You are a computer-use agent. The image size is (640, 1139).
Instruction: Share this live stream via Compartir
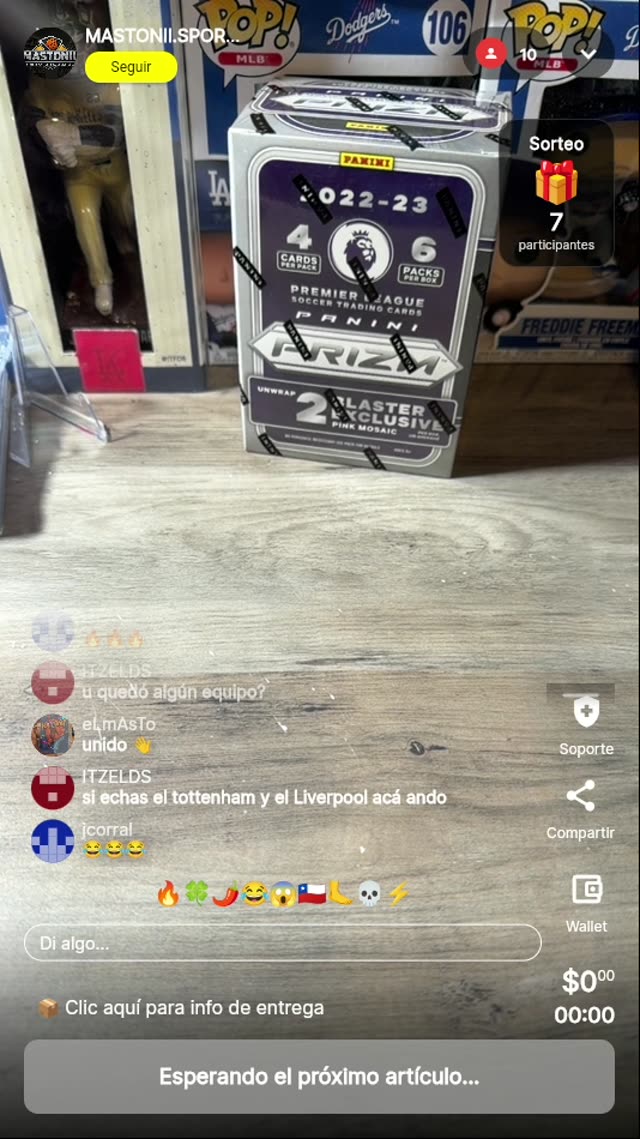pos(580,809)
